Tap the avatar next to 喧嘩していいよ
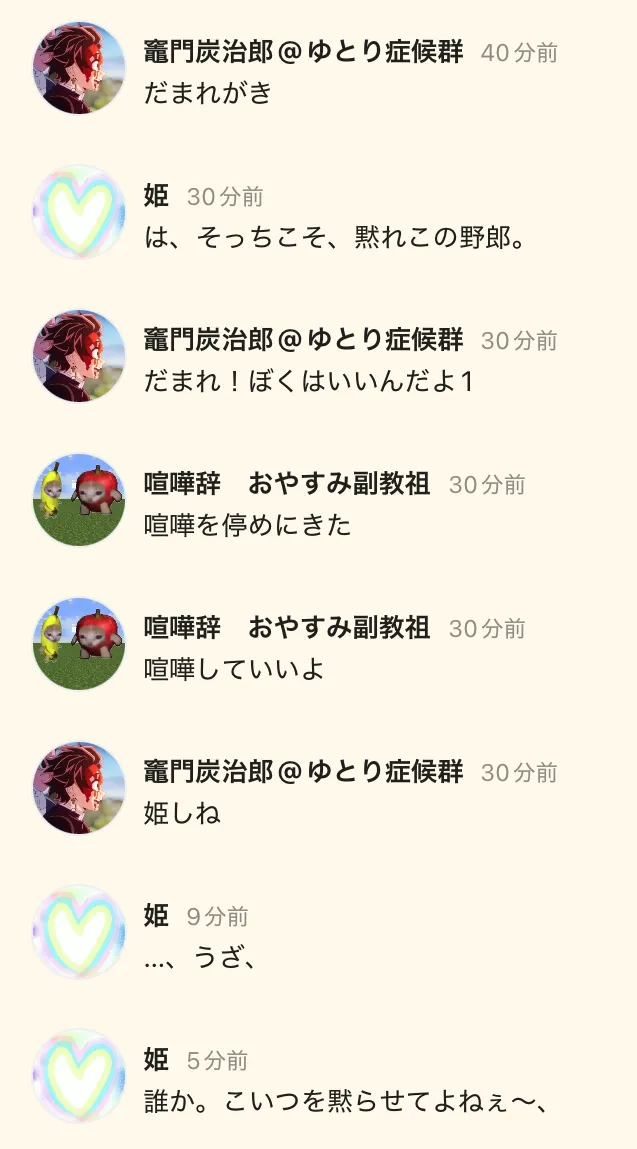637x1149 pixels. pos(79,644)
